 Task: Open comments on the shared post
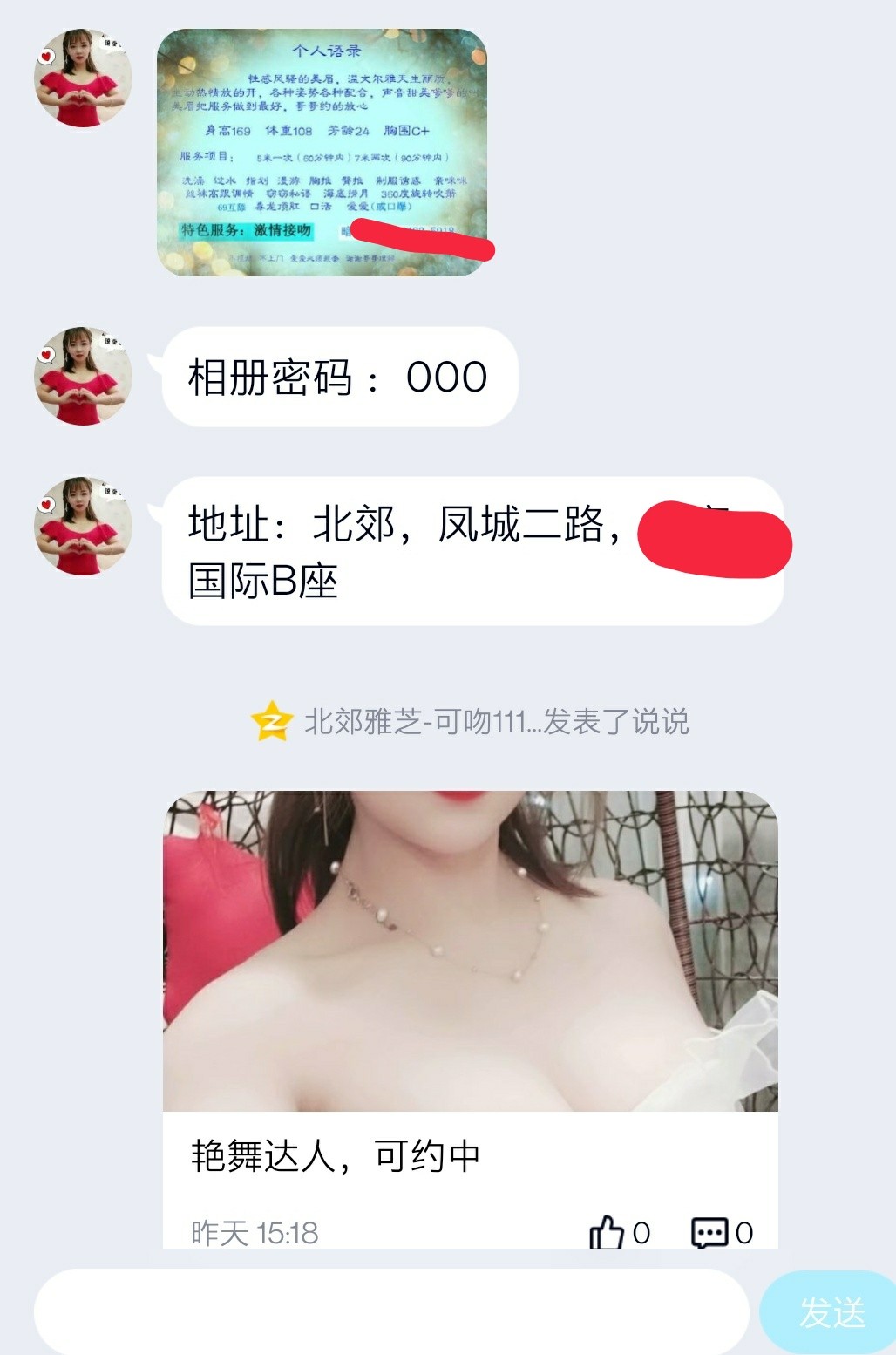click(720, 1233)
